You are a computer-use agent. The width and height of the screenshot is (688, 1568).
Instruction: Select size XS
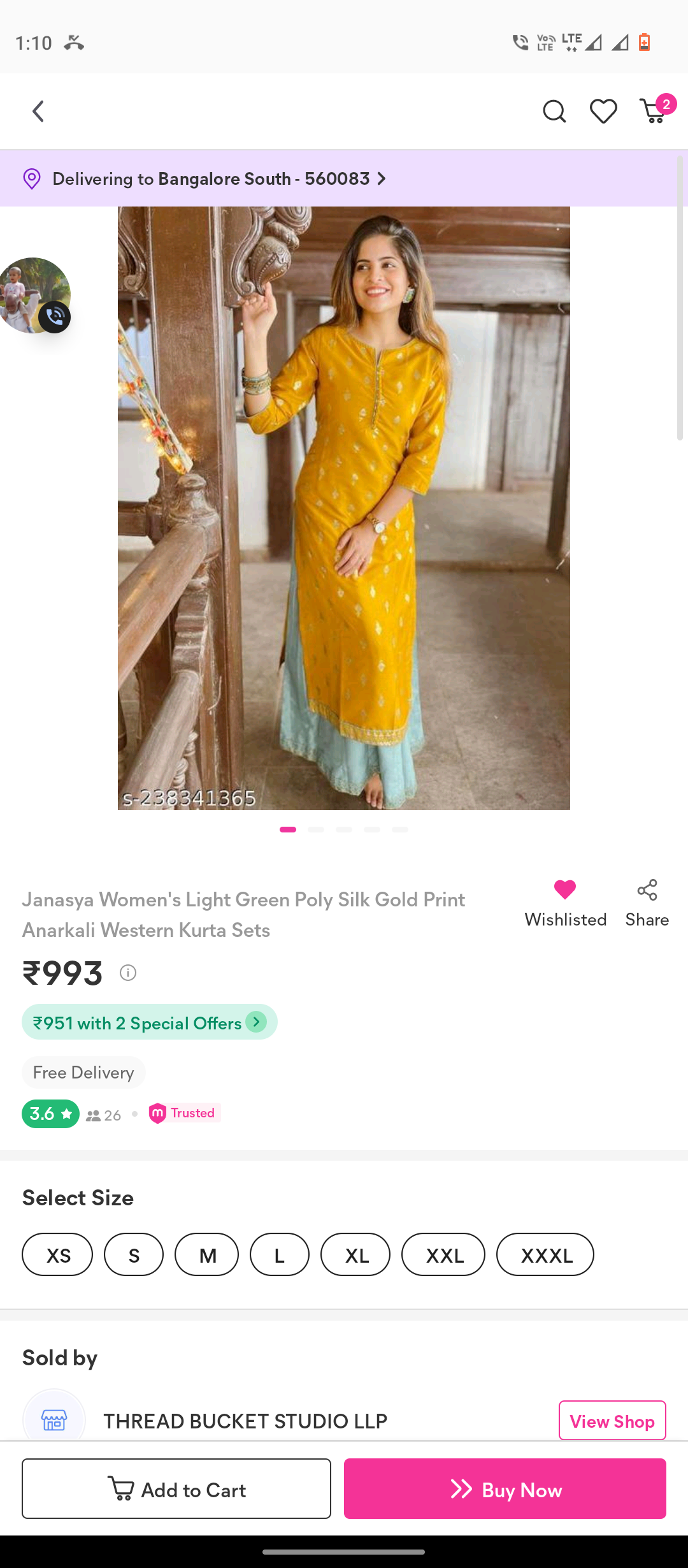click(x=57, y=1255)
